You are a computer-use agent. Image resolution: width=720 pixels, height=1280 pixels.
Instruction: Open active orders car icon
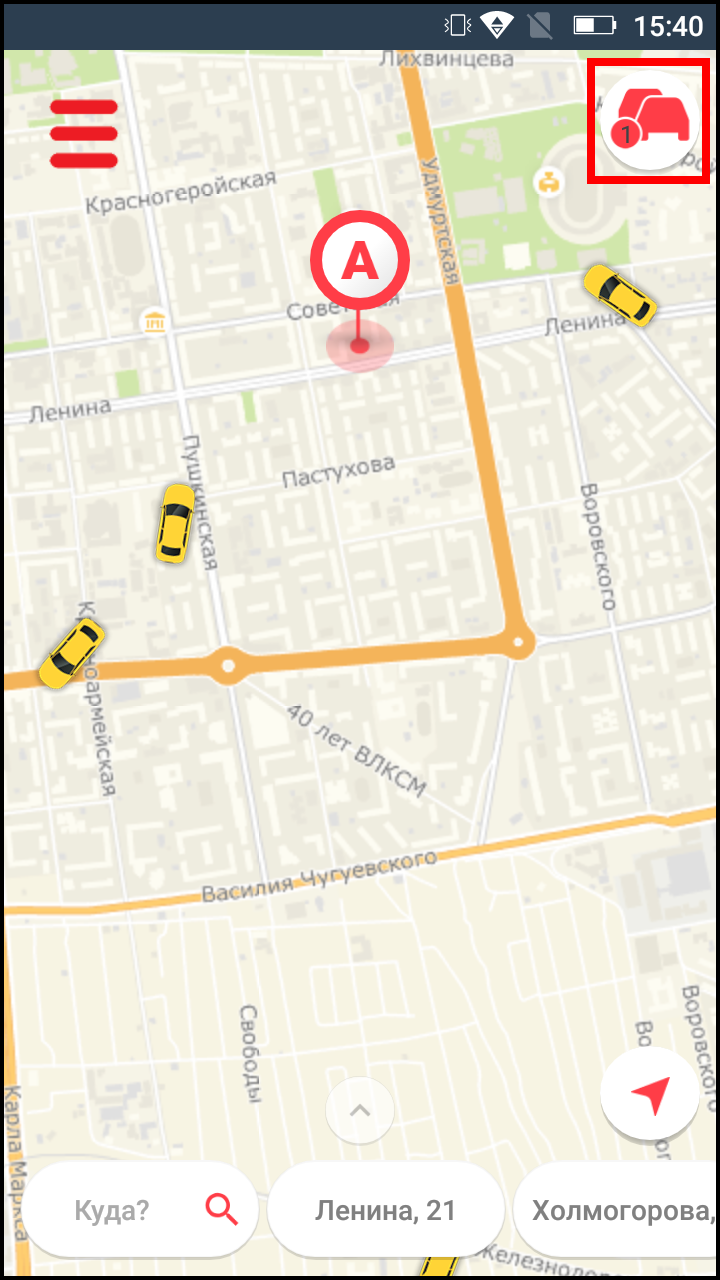(649, 122)
